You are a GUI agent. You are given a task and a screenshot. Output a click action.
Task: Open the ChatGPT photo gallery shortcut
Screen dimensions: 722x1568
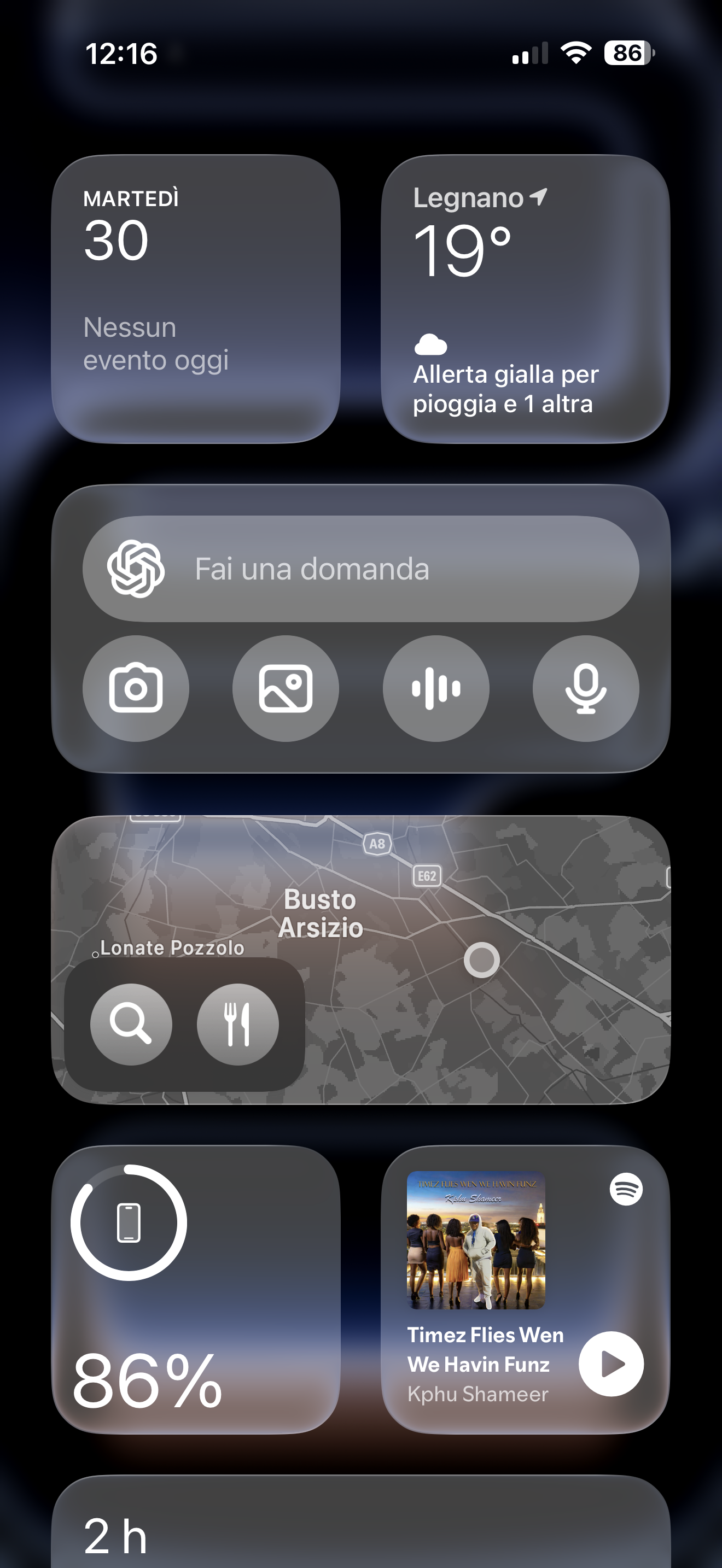click(286, 688)
